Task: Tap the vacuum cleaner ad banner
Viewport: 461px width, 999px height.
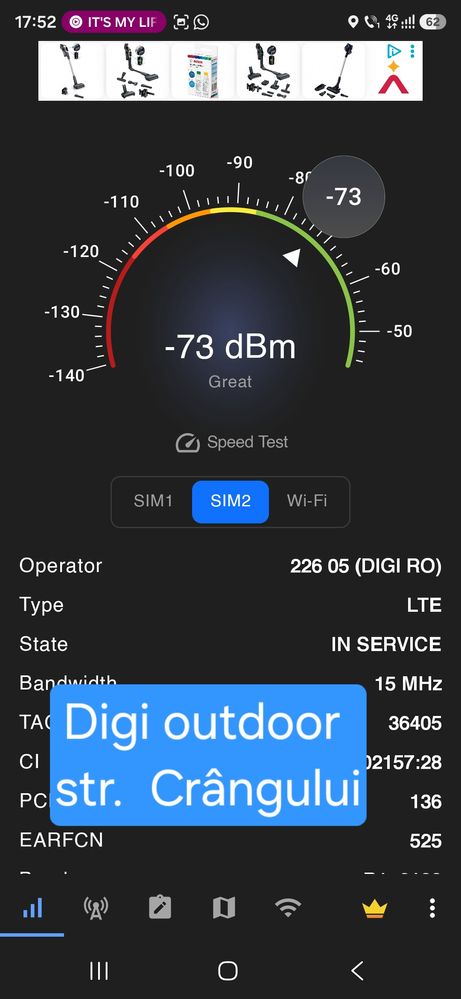Action: 230,71
